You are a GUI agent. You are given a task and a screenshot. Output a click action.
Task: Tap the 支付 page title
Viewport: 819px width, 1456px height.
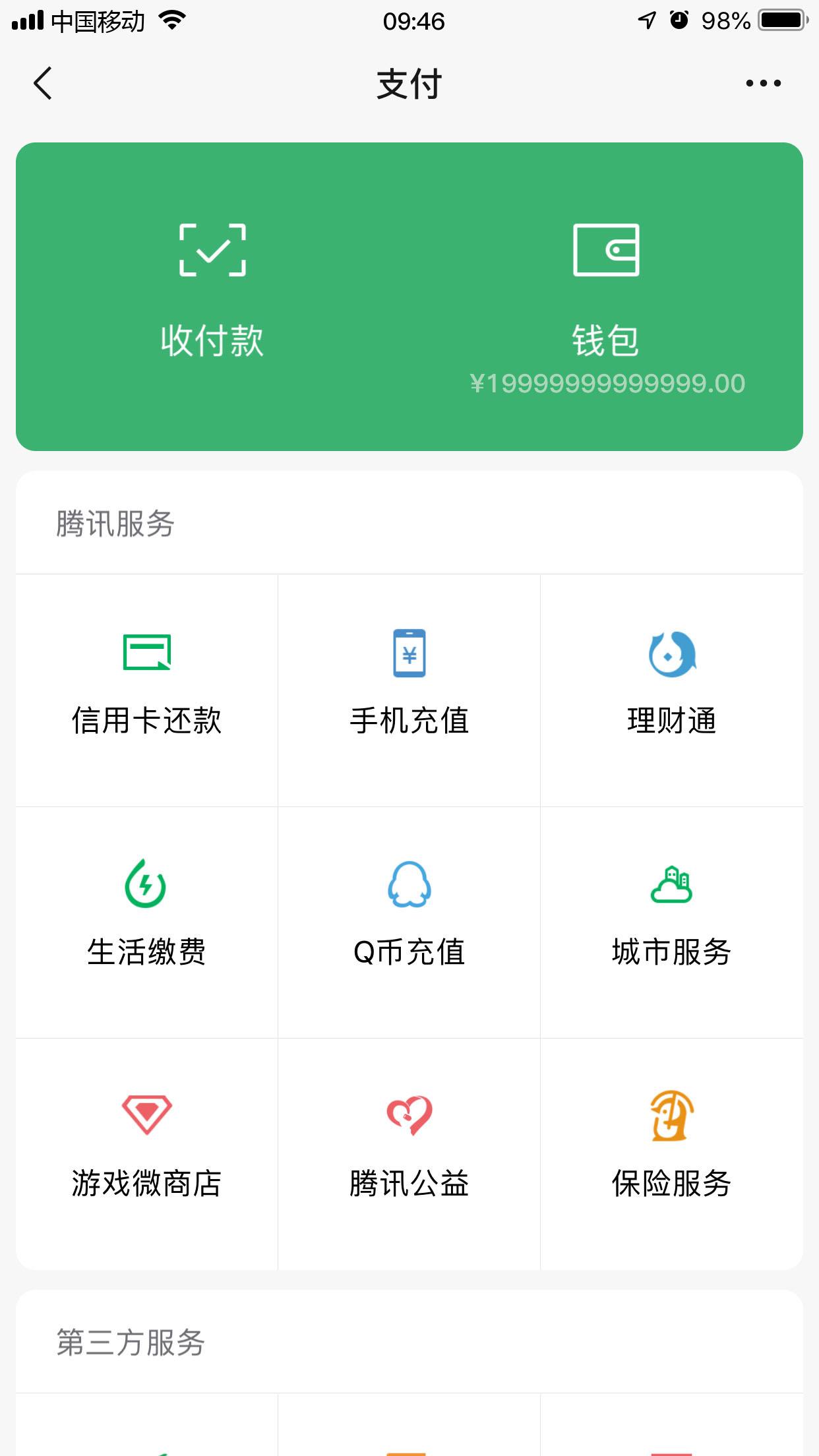tap(409, 83)
